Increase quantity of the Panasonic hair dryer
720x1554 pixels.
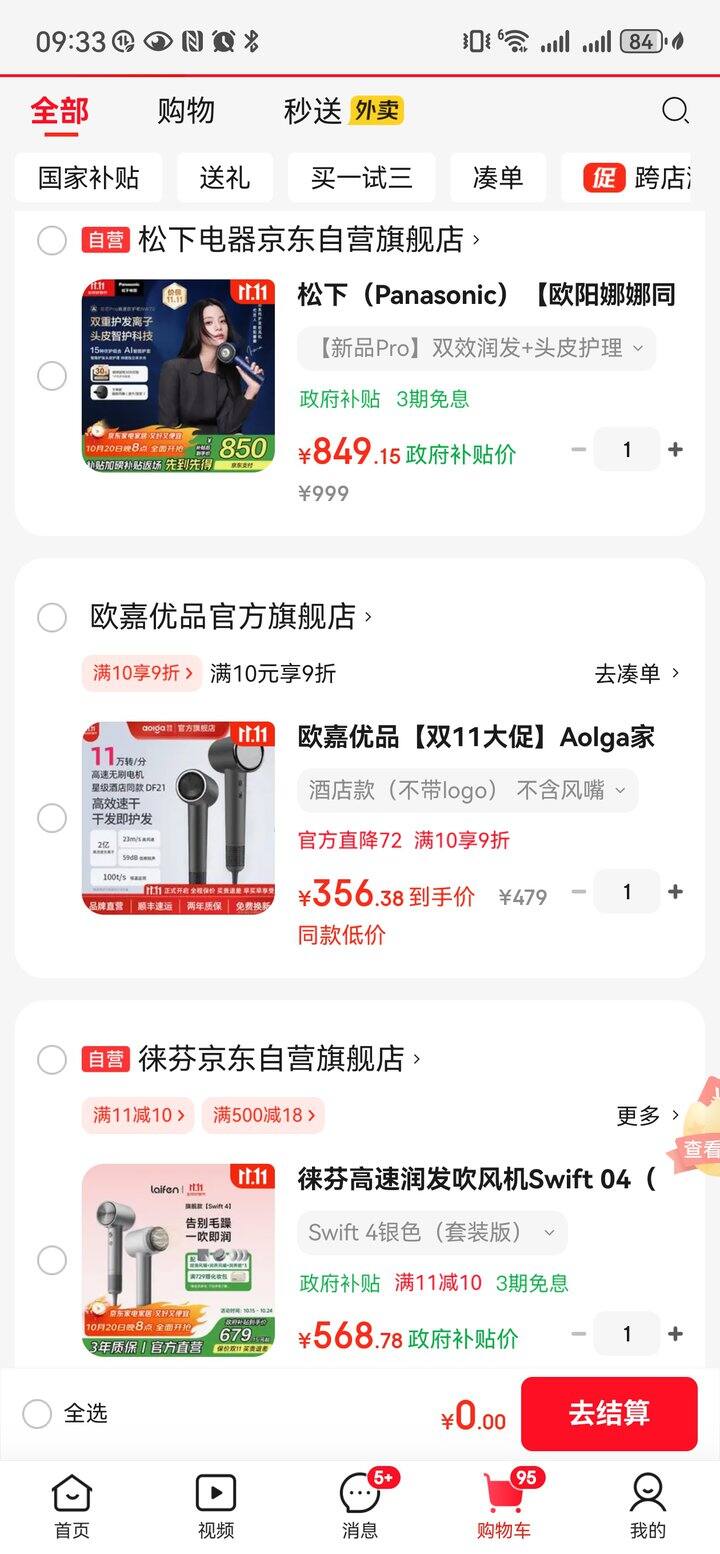click(x=676, y=450)
